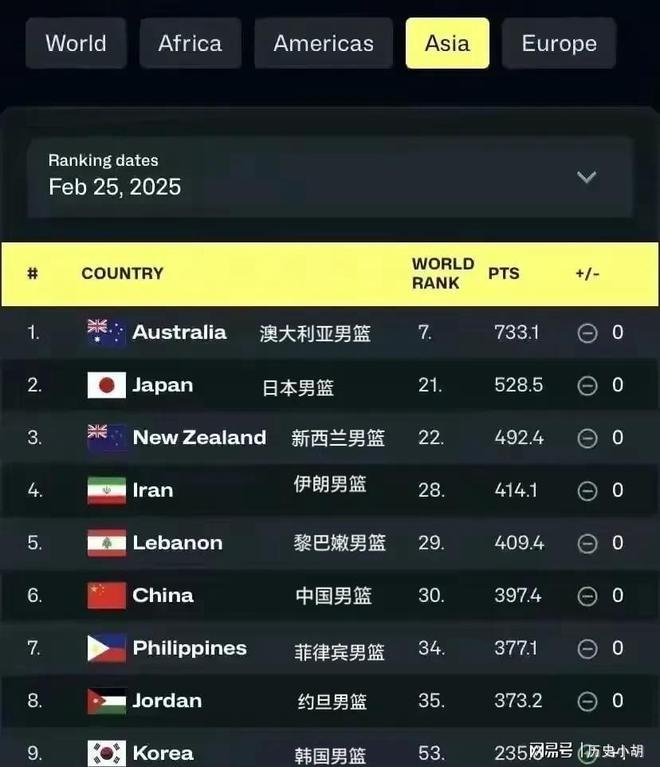Select the Americas tab
The width and height of the screenshot is (660, 767).
tap(323, 44)
